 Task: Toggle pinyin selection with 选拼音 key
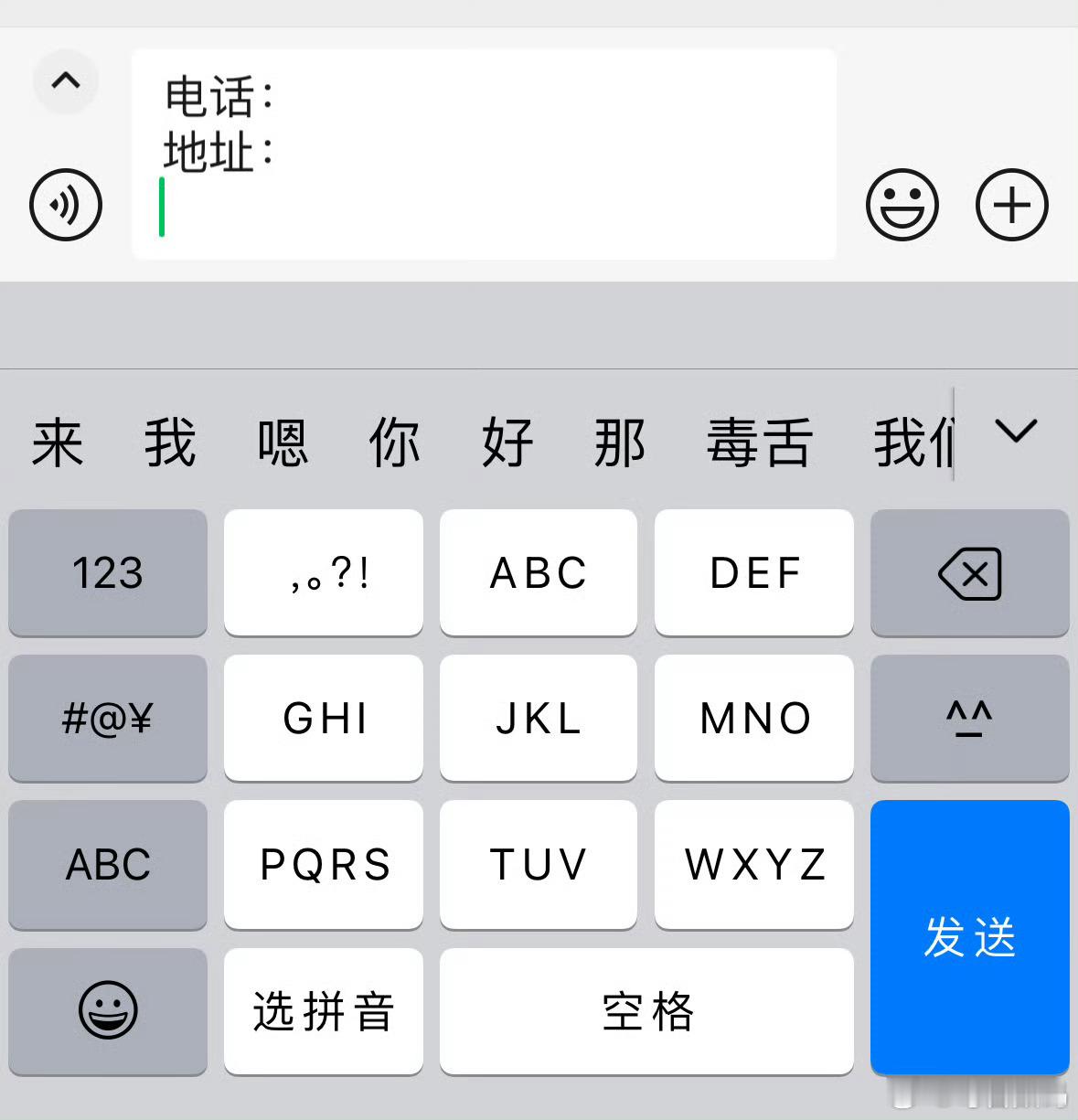(x=323, y=1010)
